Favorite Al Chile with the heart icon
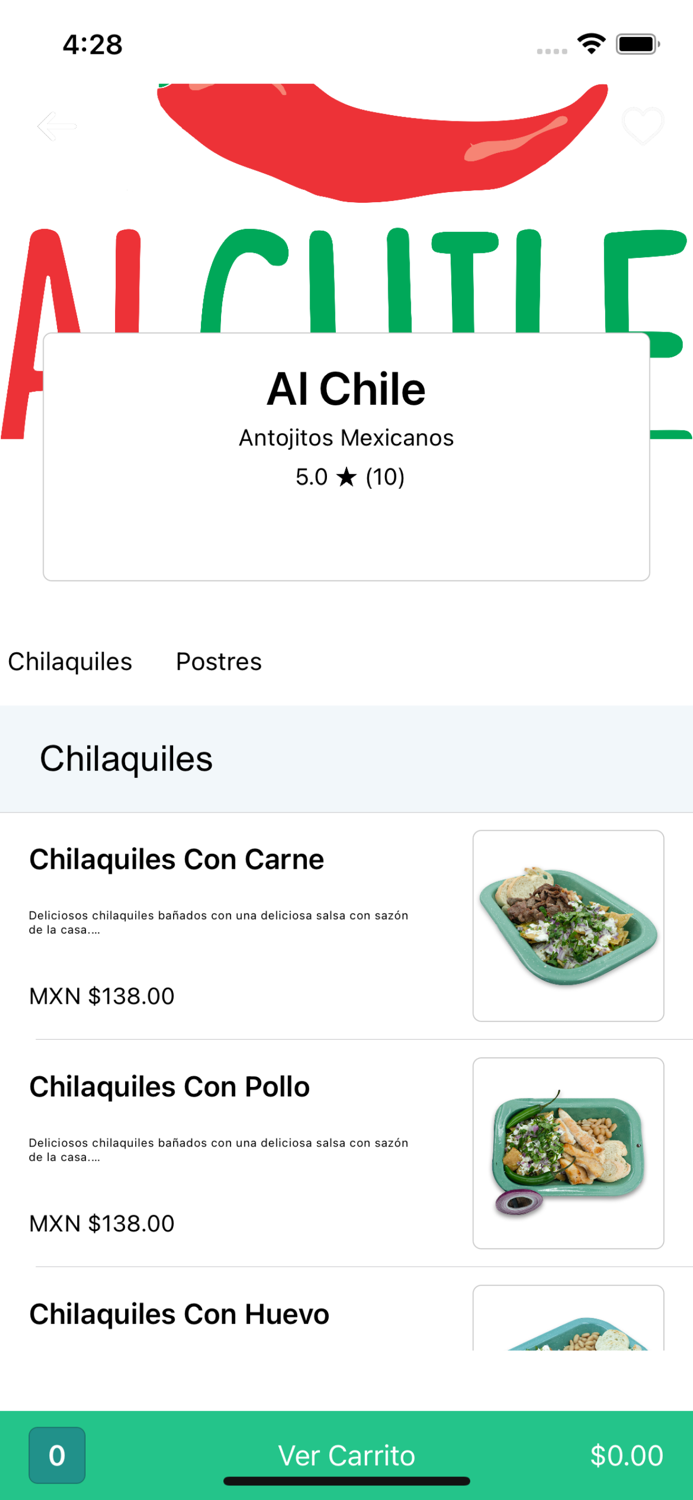The image size is (693, 1500). coord(643,126)
